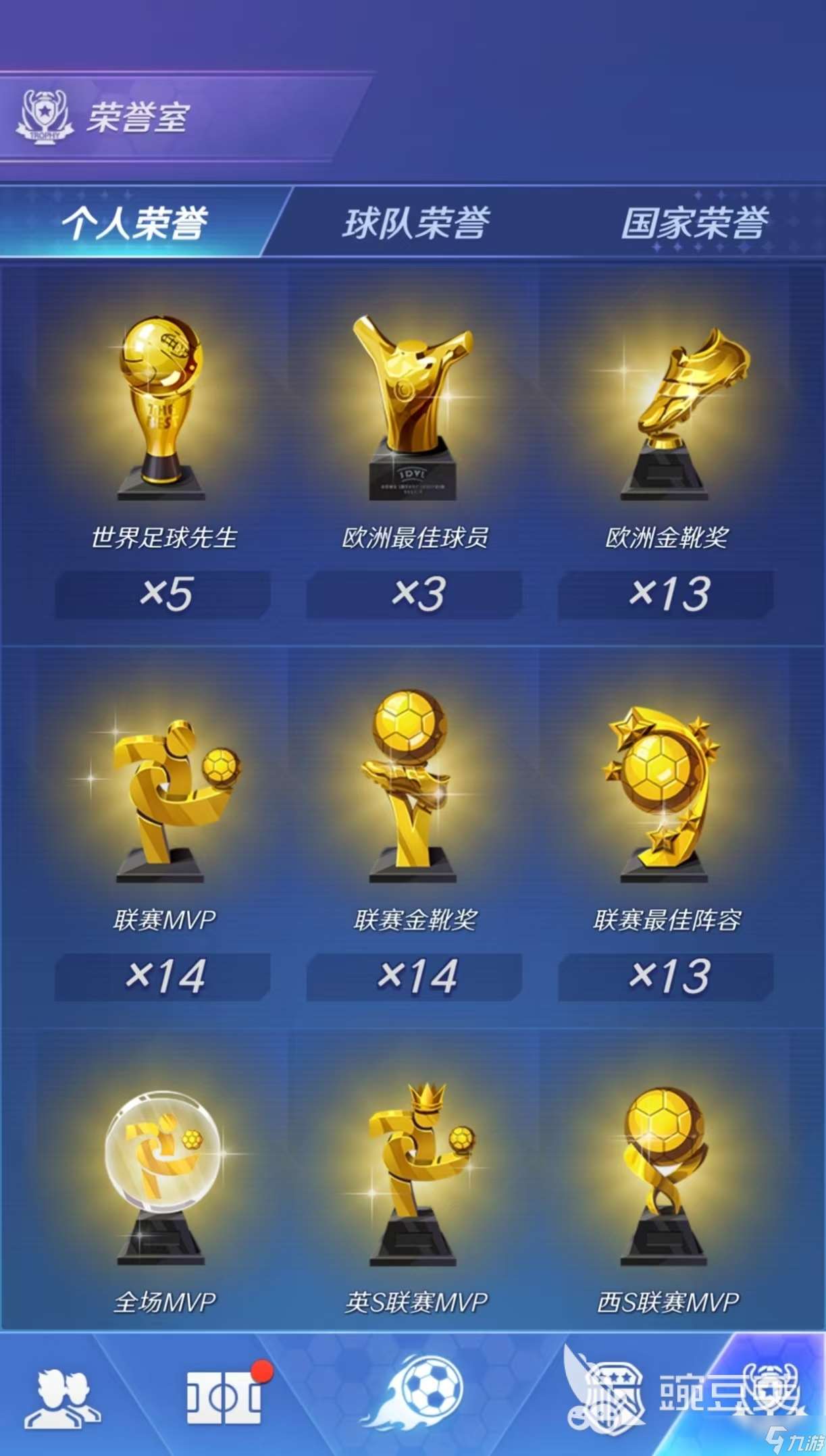Tap the flaming football in bottom bar

click(419, 1394)
